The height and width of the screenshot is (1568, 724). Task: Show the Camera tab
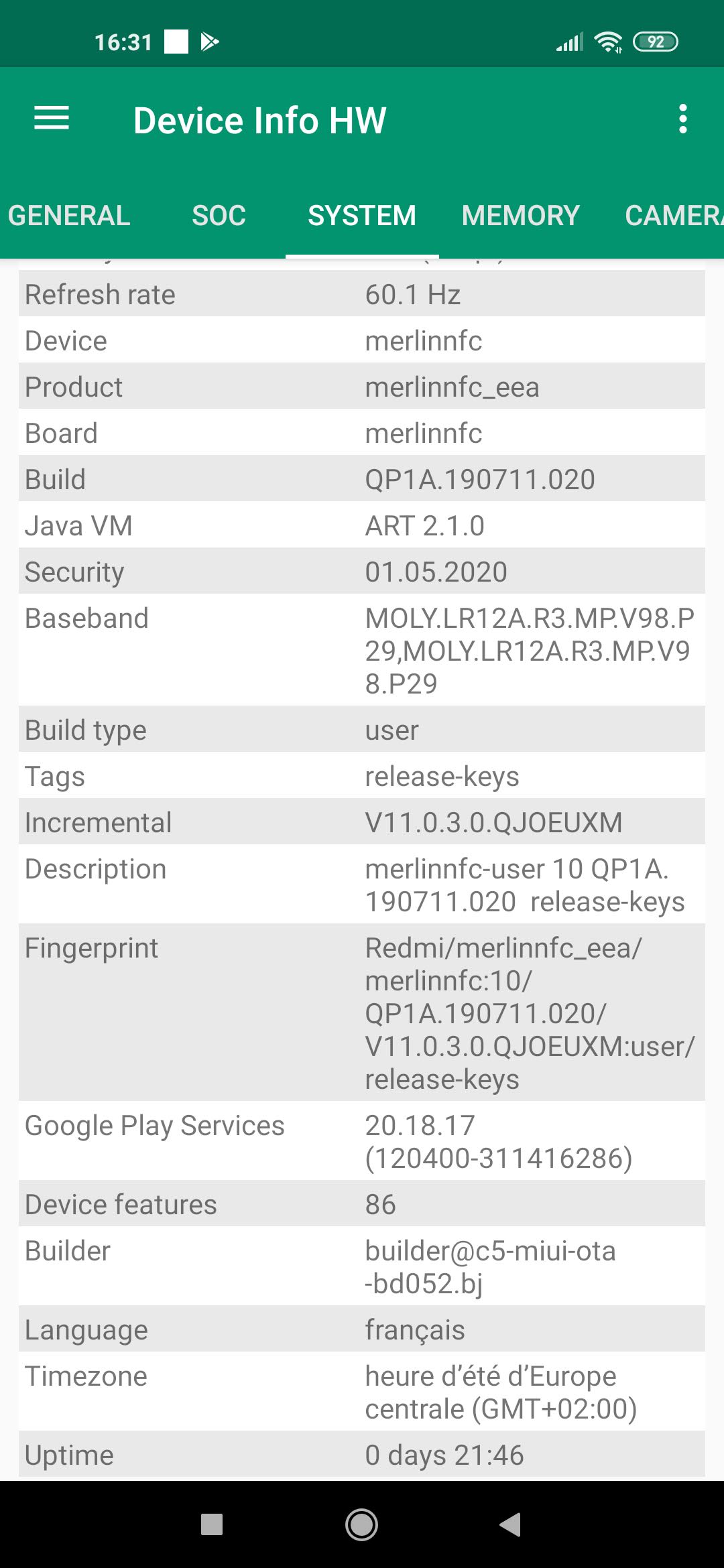click(672, 216)
